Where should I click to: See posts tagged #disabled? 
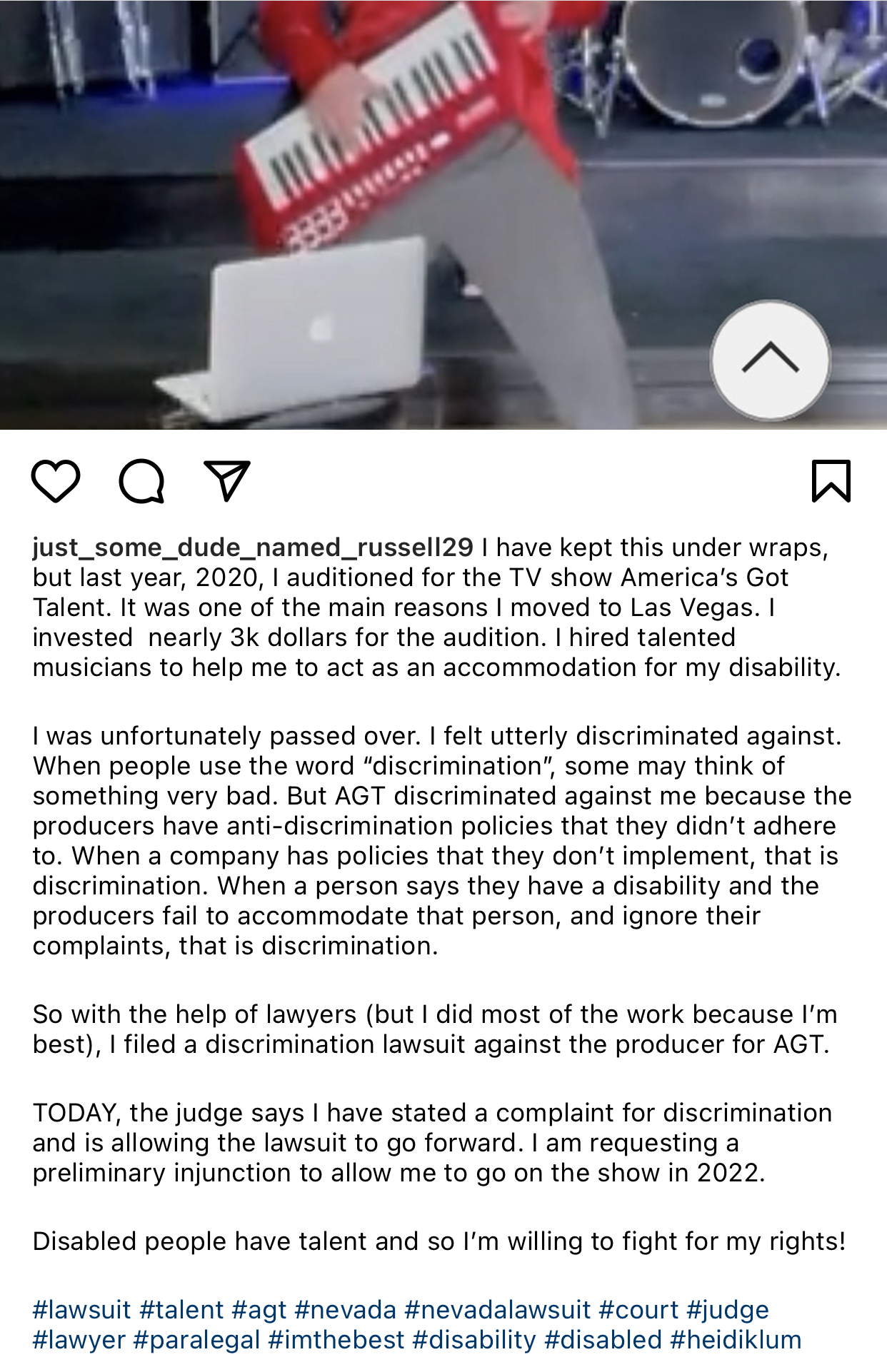coord(603,1340)
